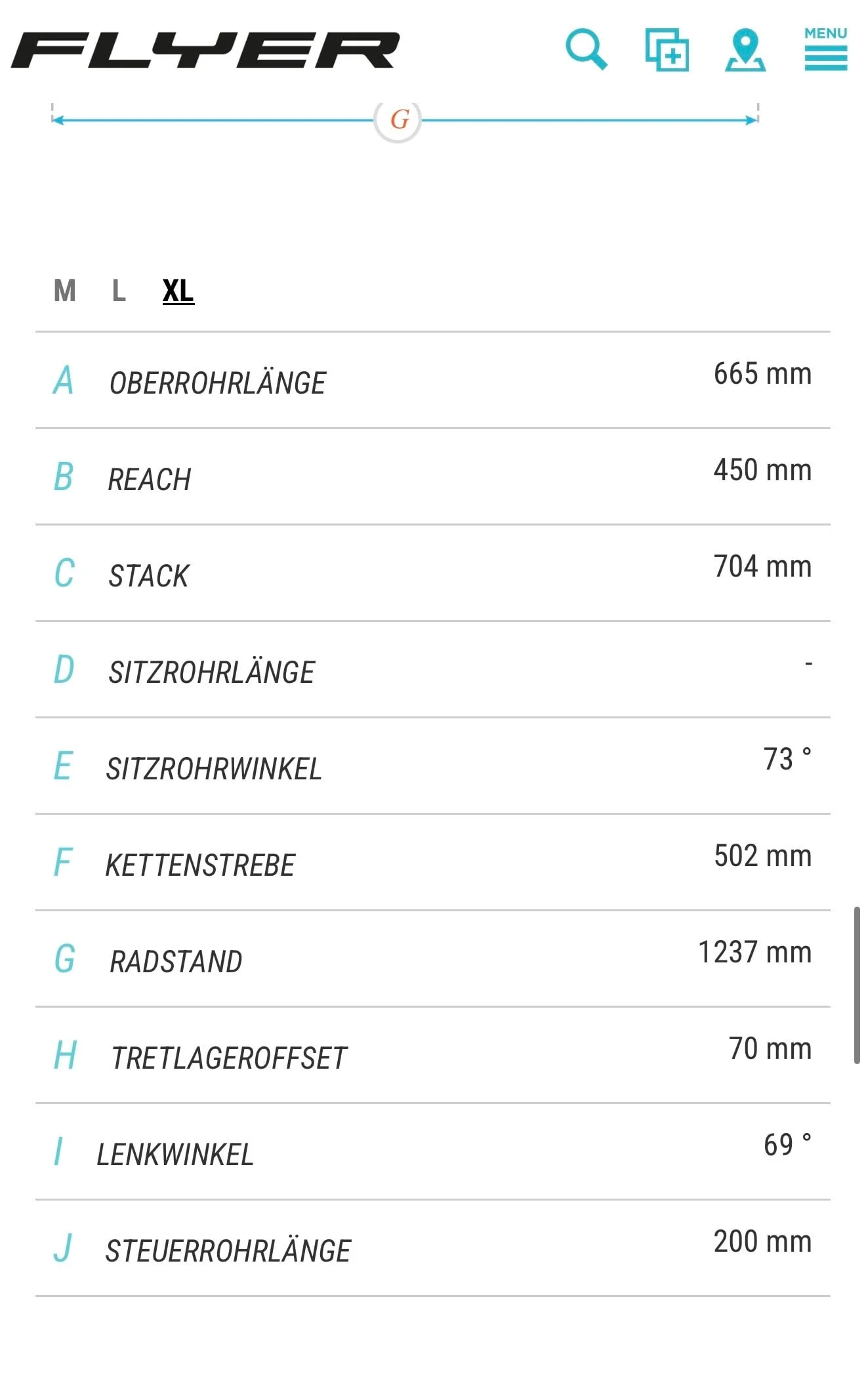
Task: Open the search magnifier icon
Action: [x=587, y=49]
